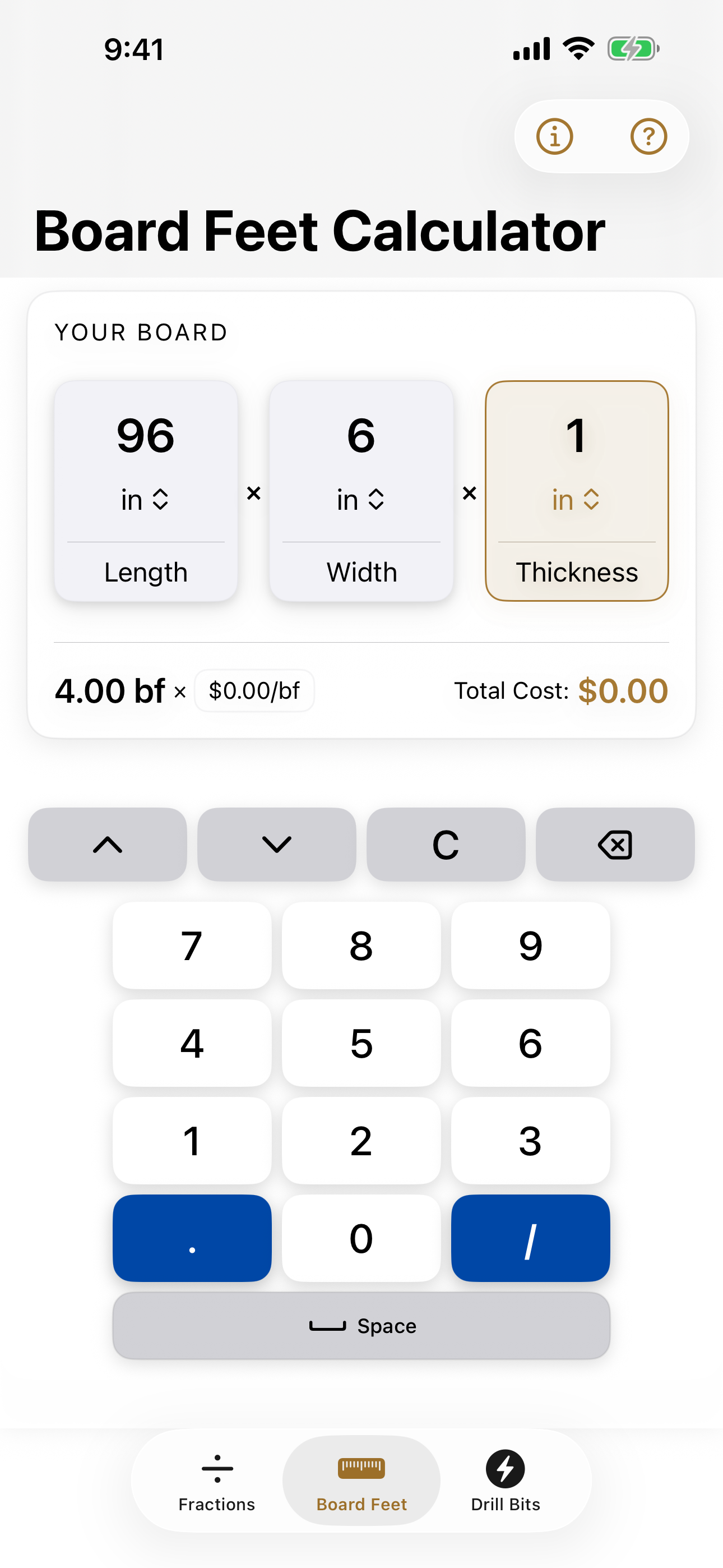723x1568 pixels.
Task: Open the info screen
Action: 555,136
